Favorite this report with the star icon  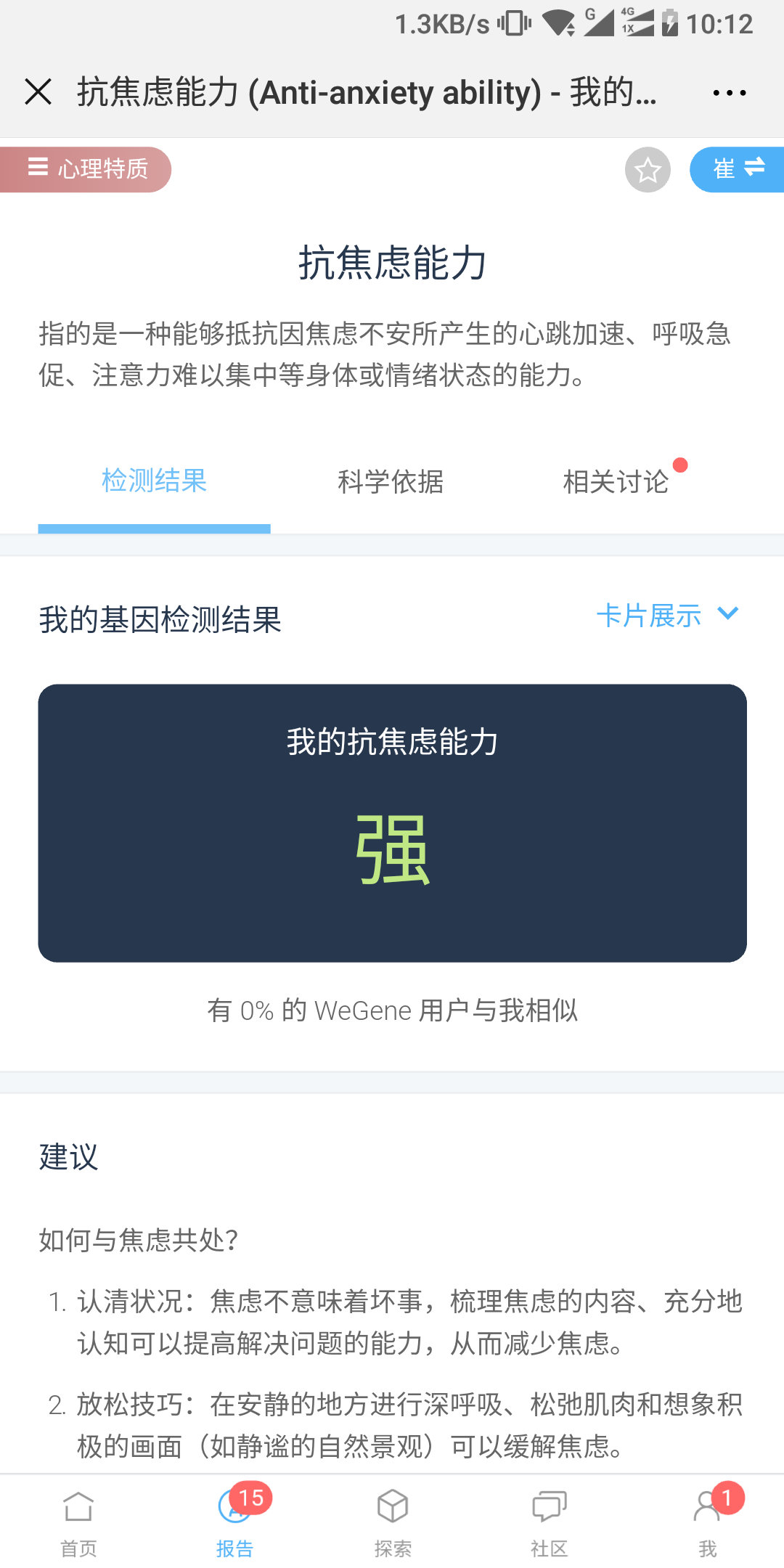648,170
